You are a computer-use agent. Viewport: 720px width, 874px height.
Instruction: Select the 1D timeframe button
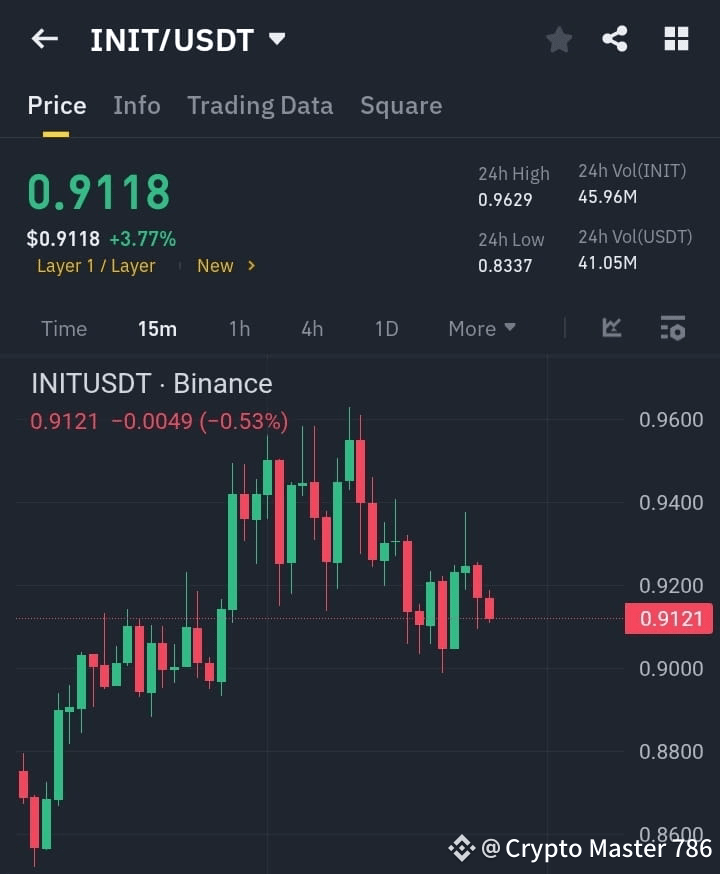(x=386, y=328)
